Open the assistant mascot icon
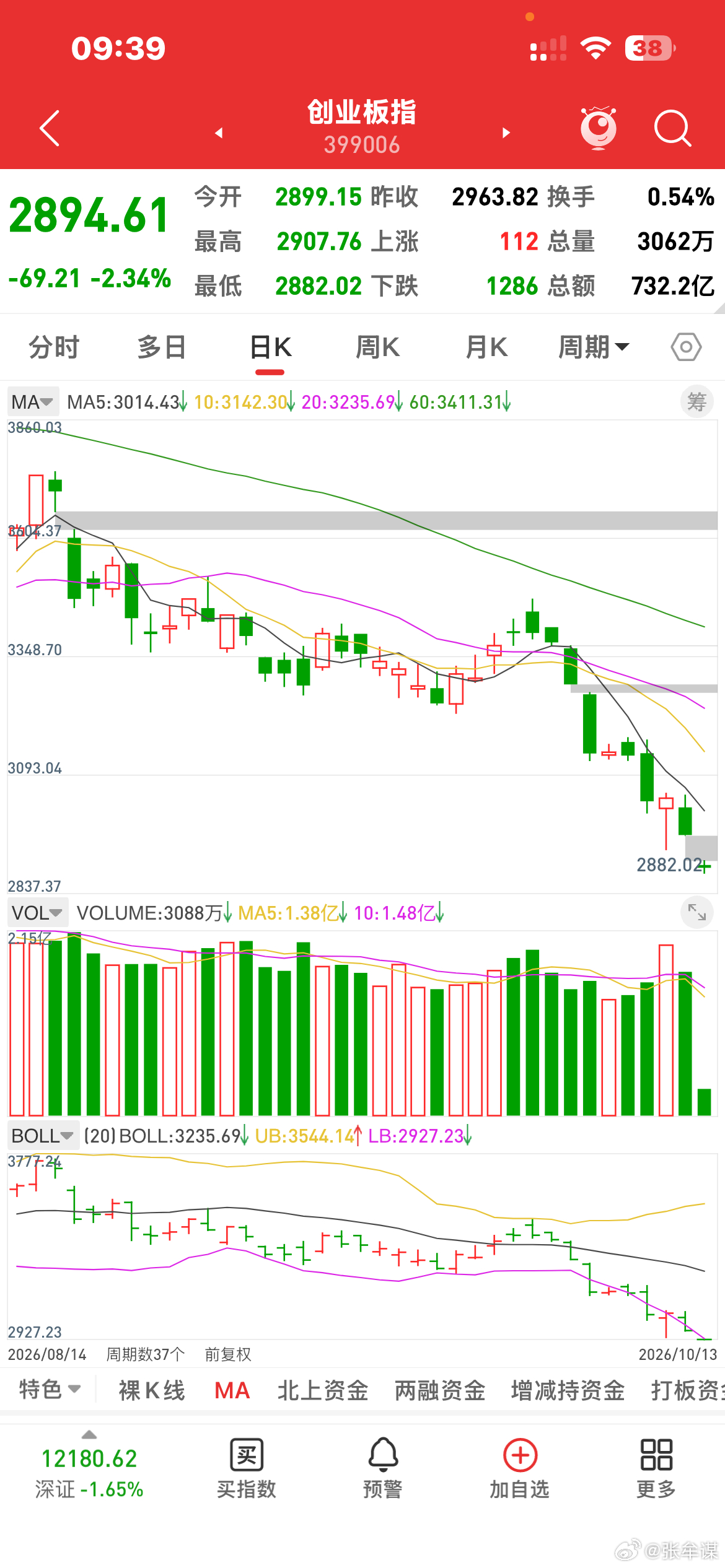The width and height of the screenshot is (725, 1568). pos(598,128)
